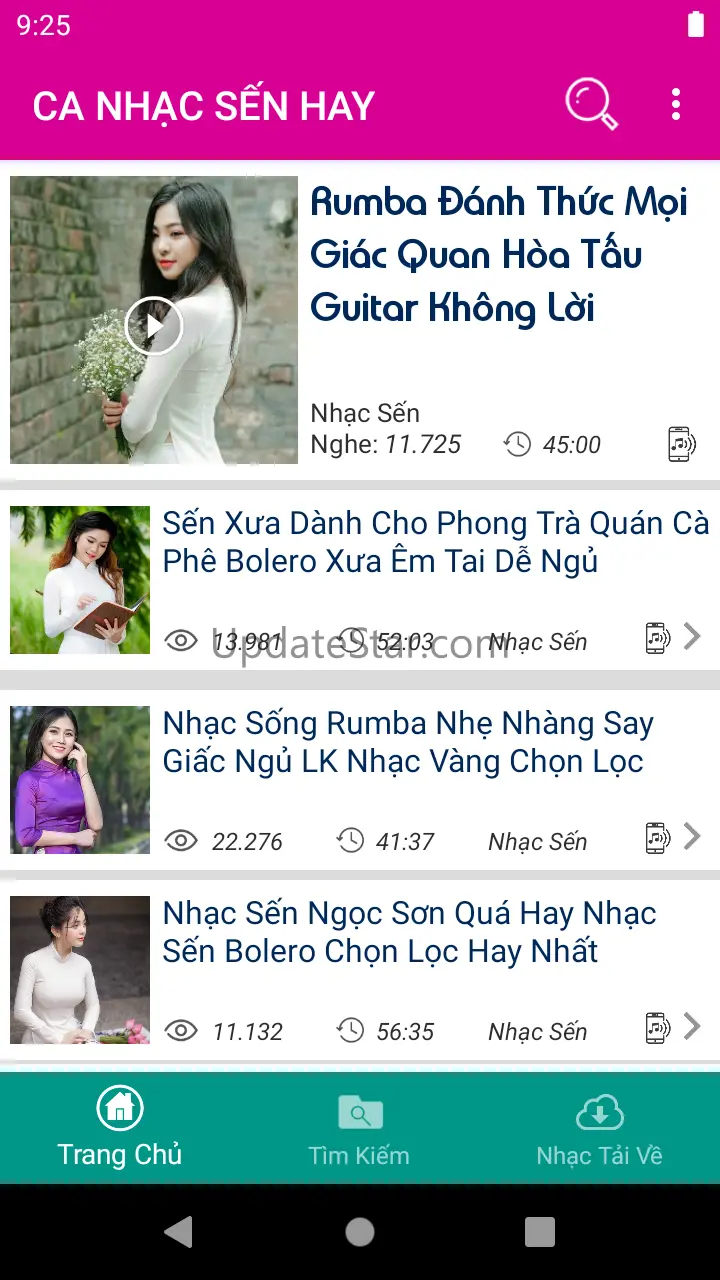Tap the system home button
Viewport: 720px width, 1280px height.
[x=360, y=1232]
